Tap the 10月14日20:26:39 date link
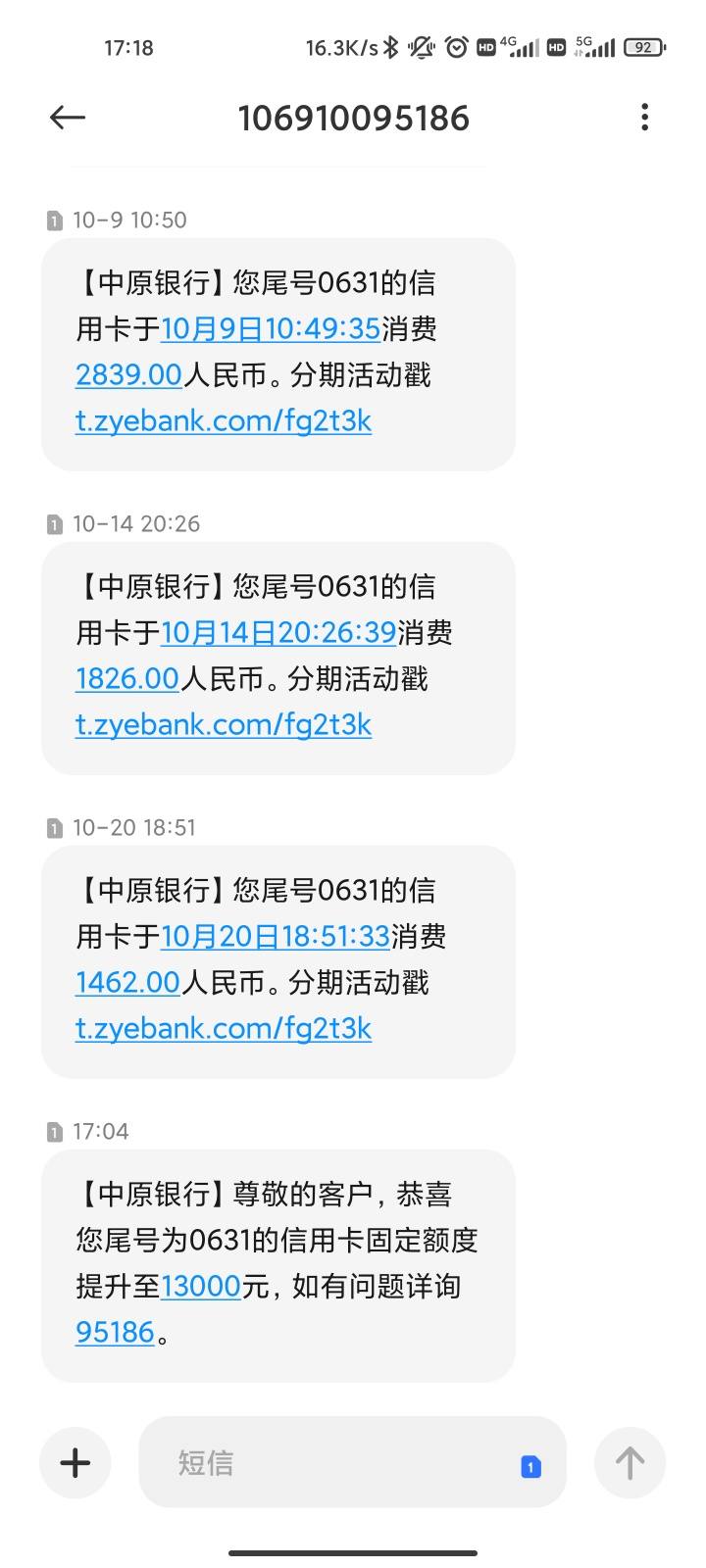706x1568 pixels. (278, 633)
